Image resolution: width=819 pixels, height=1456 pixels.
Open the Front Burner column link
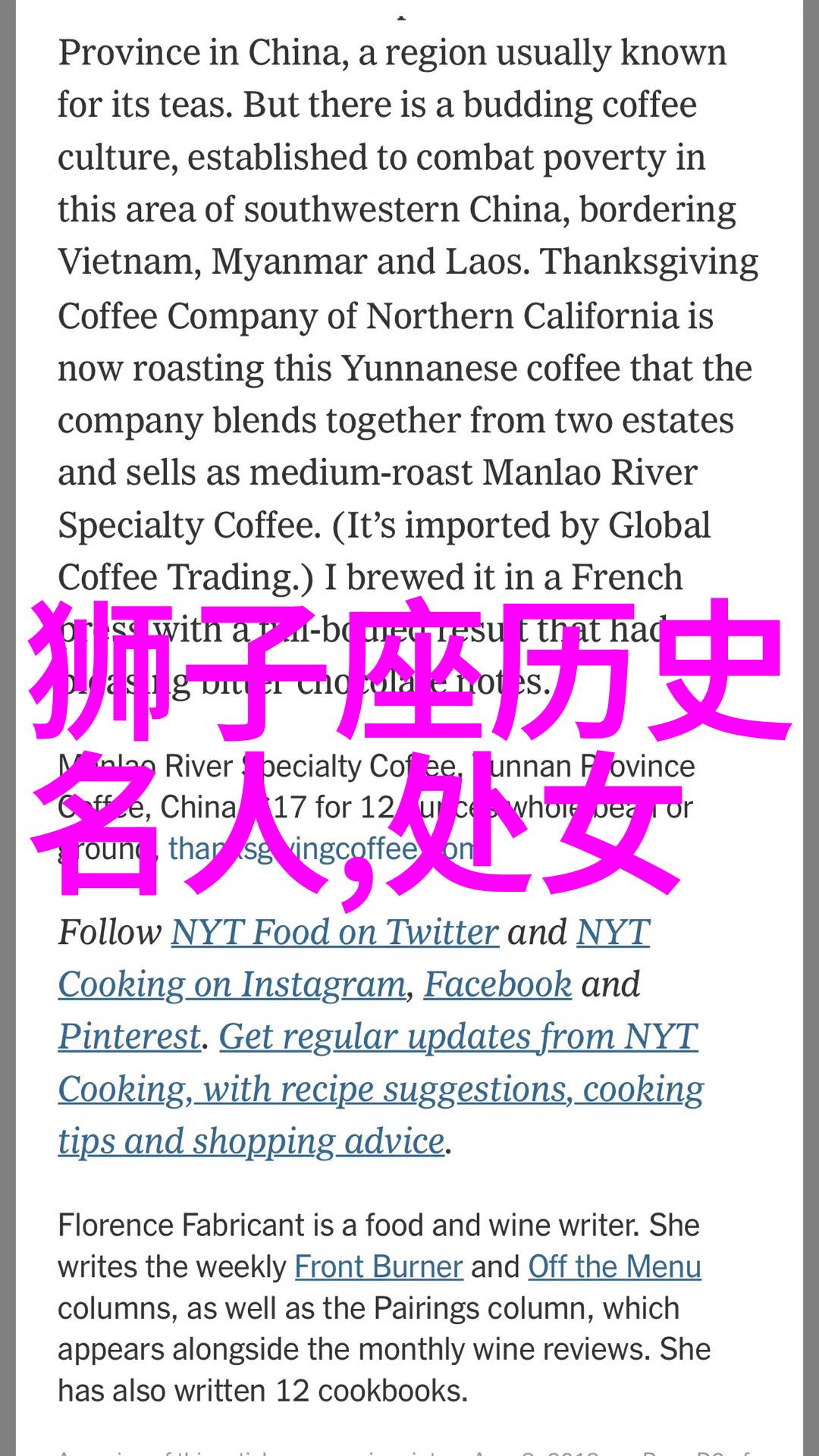[x=378, y=1267]
